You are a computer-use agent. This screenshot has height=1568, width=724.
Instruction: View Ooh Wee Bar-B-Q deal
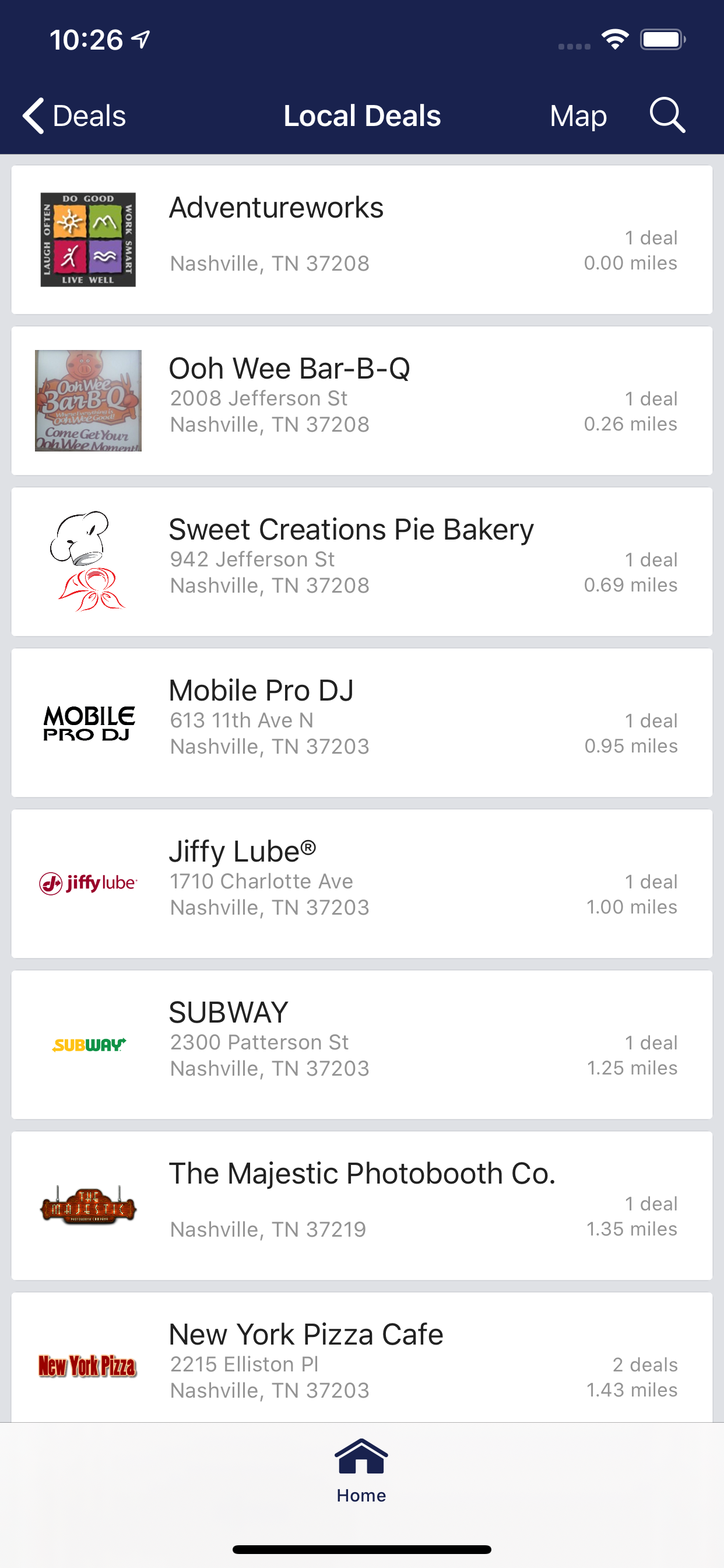point(361,401)
